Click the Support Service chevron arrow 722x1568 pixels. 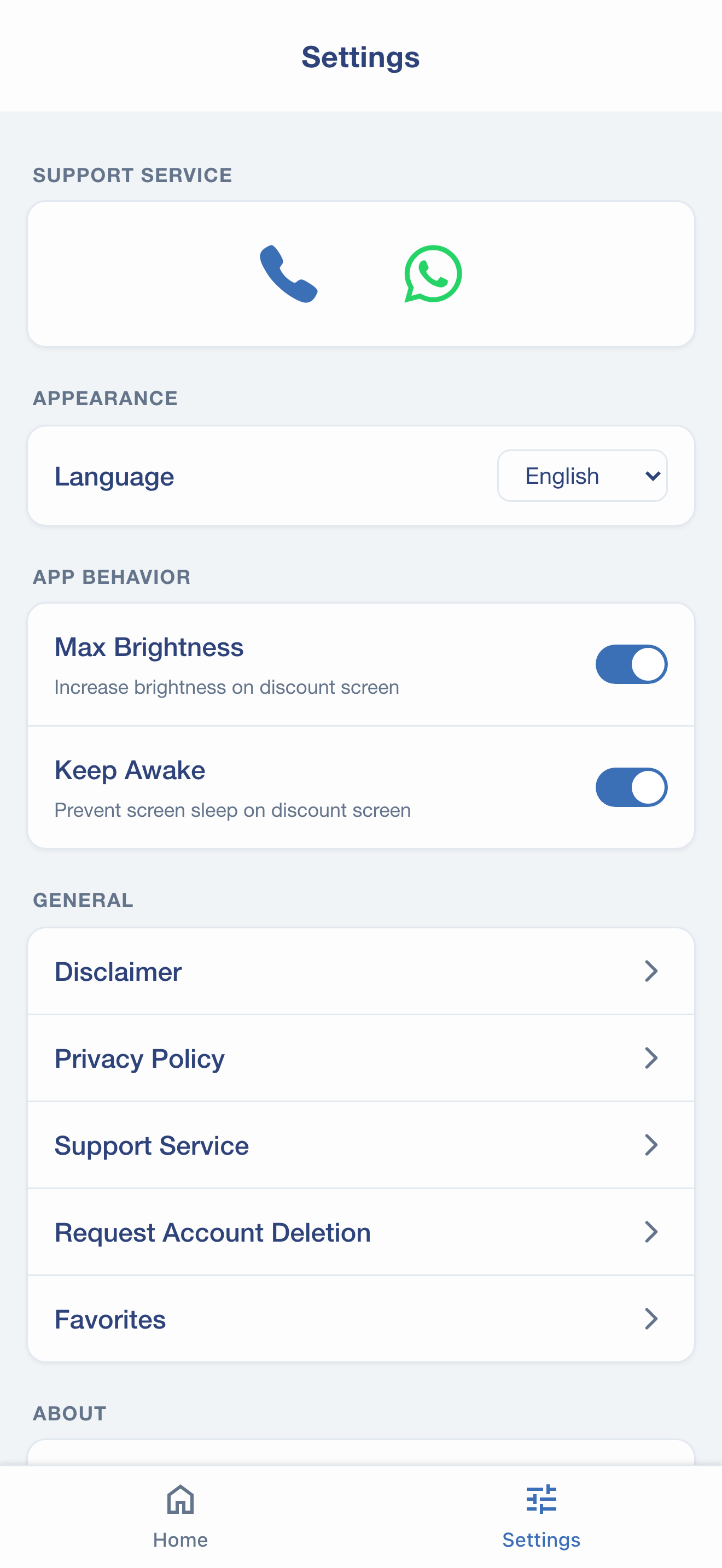pos(651,1145)
